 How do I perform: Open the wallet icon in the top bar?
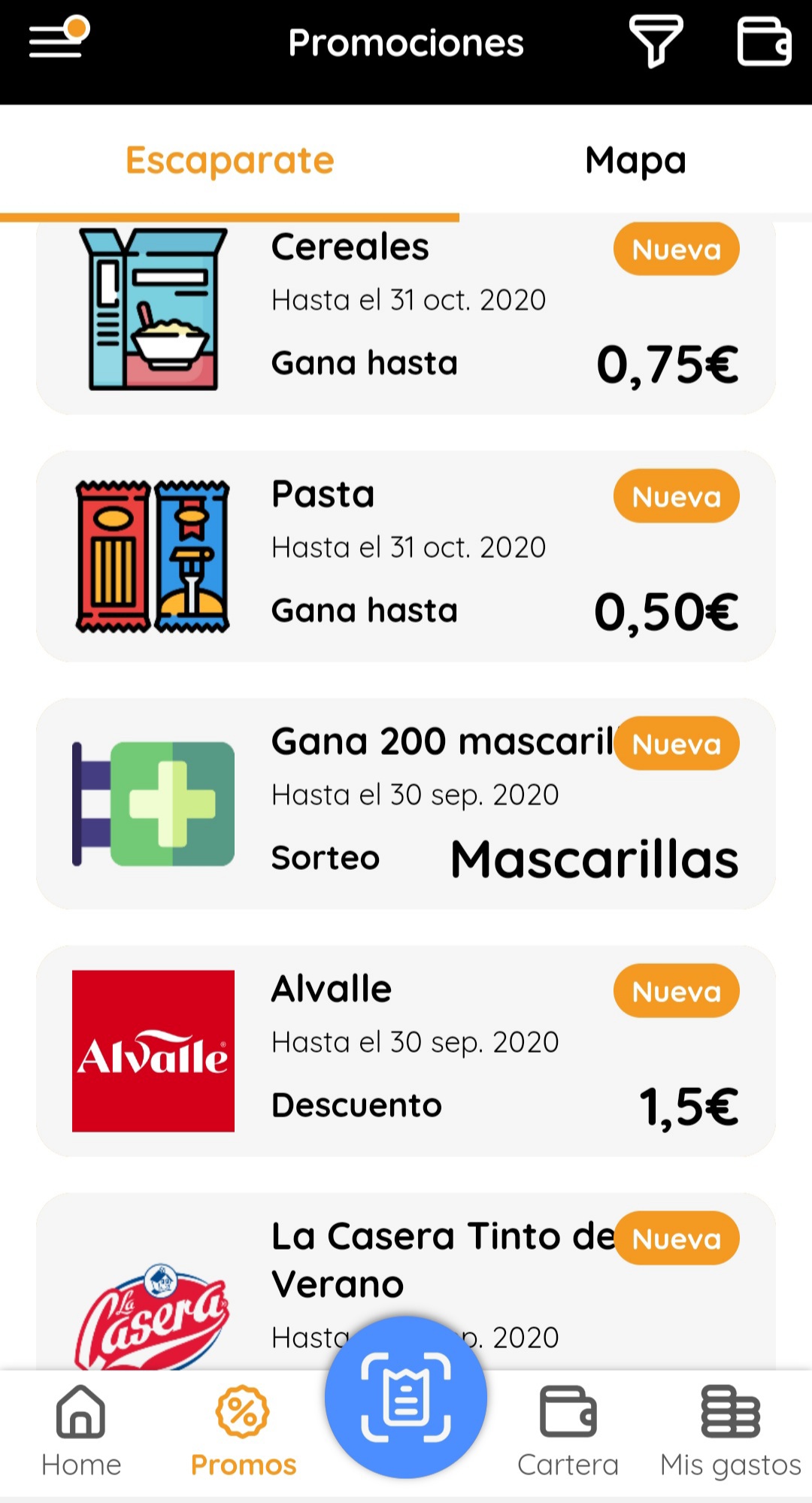763,41
